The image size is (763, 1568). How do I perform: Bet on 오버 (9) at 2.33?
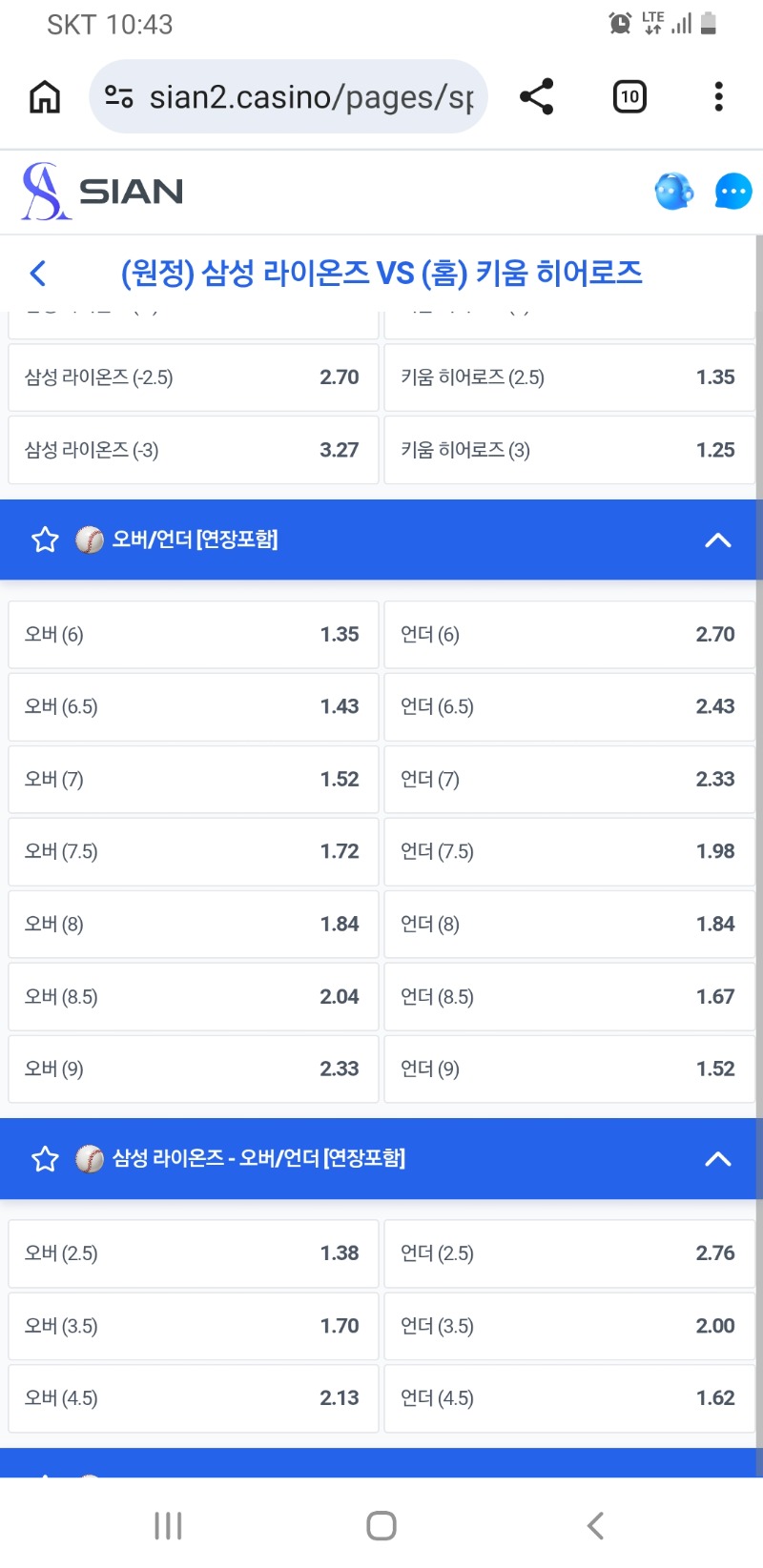point(193,1069)
